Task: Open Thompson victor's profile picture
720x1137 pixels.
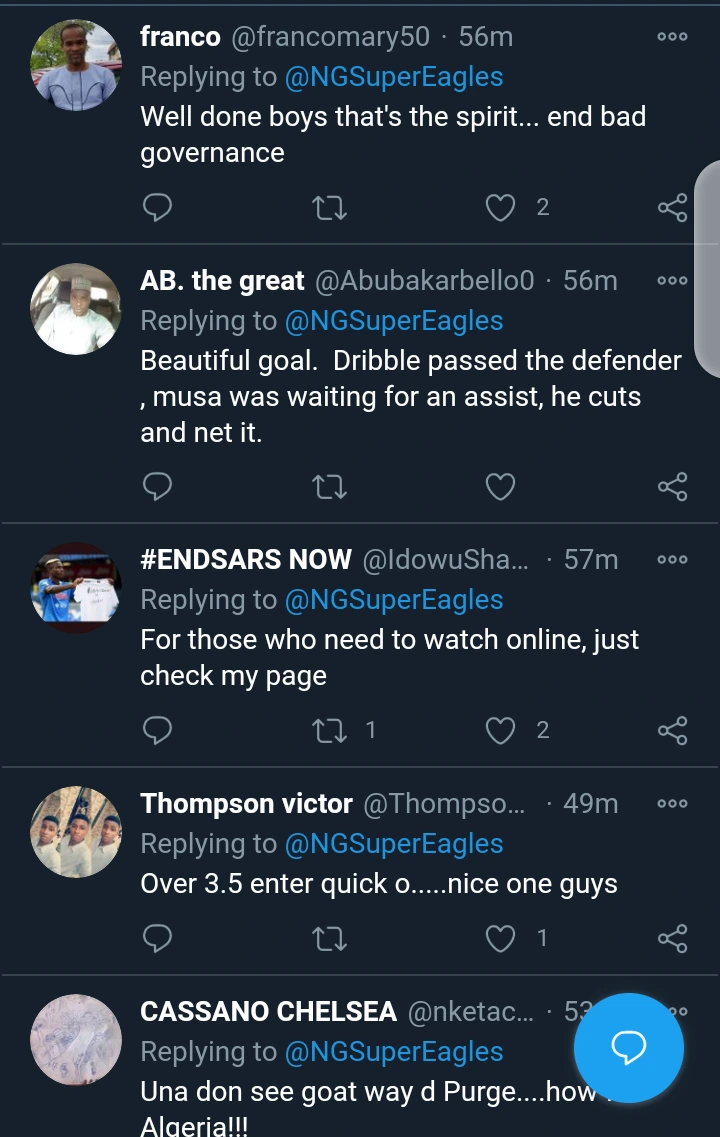Action: 76,832
